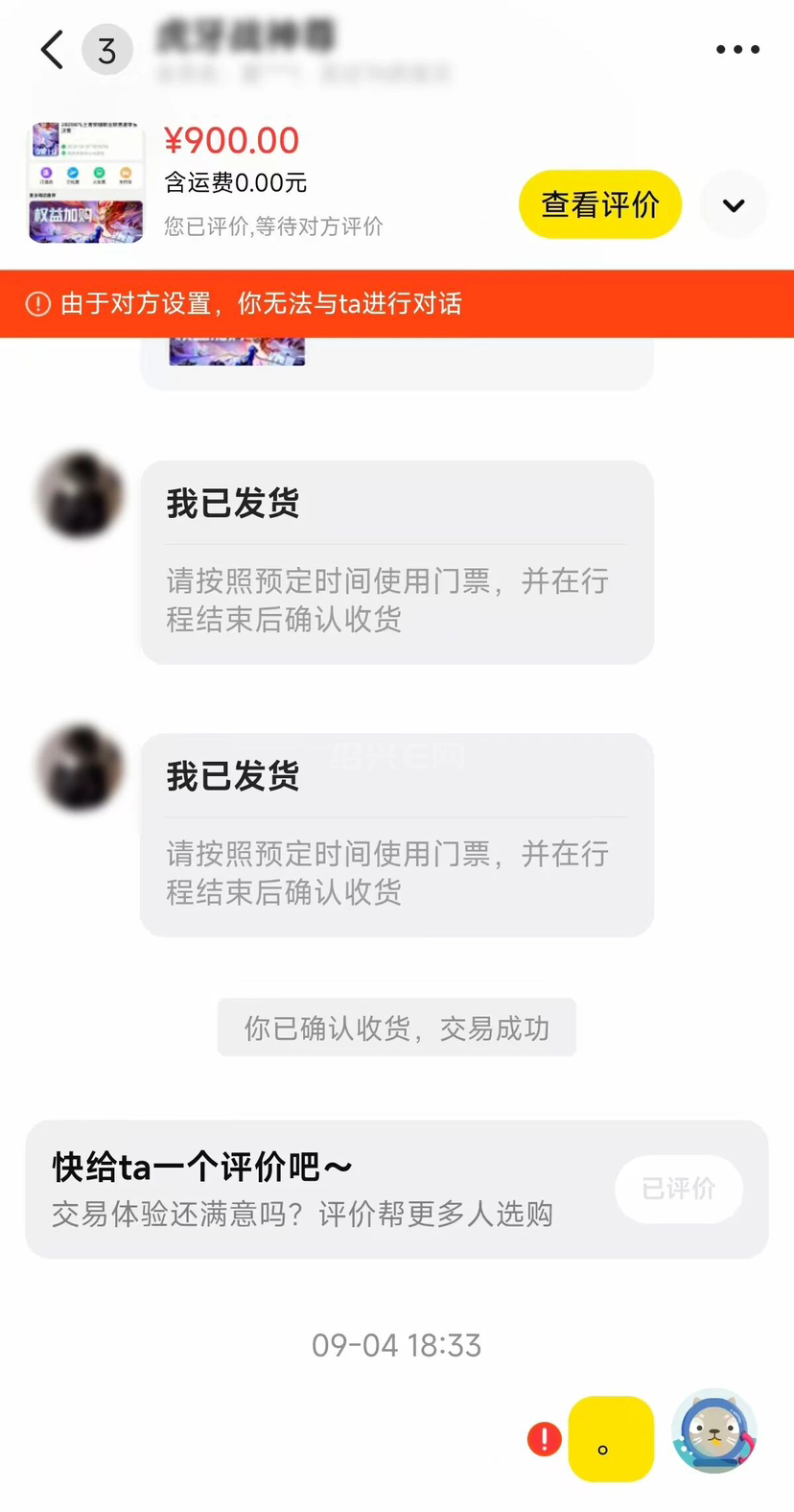Open the ¥900.00 product thumbnail
Screen dimensions: 794x1512
(86, 182)
